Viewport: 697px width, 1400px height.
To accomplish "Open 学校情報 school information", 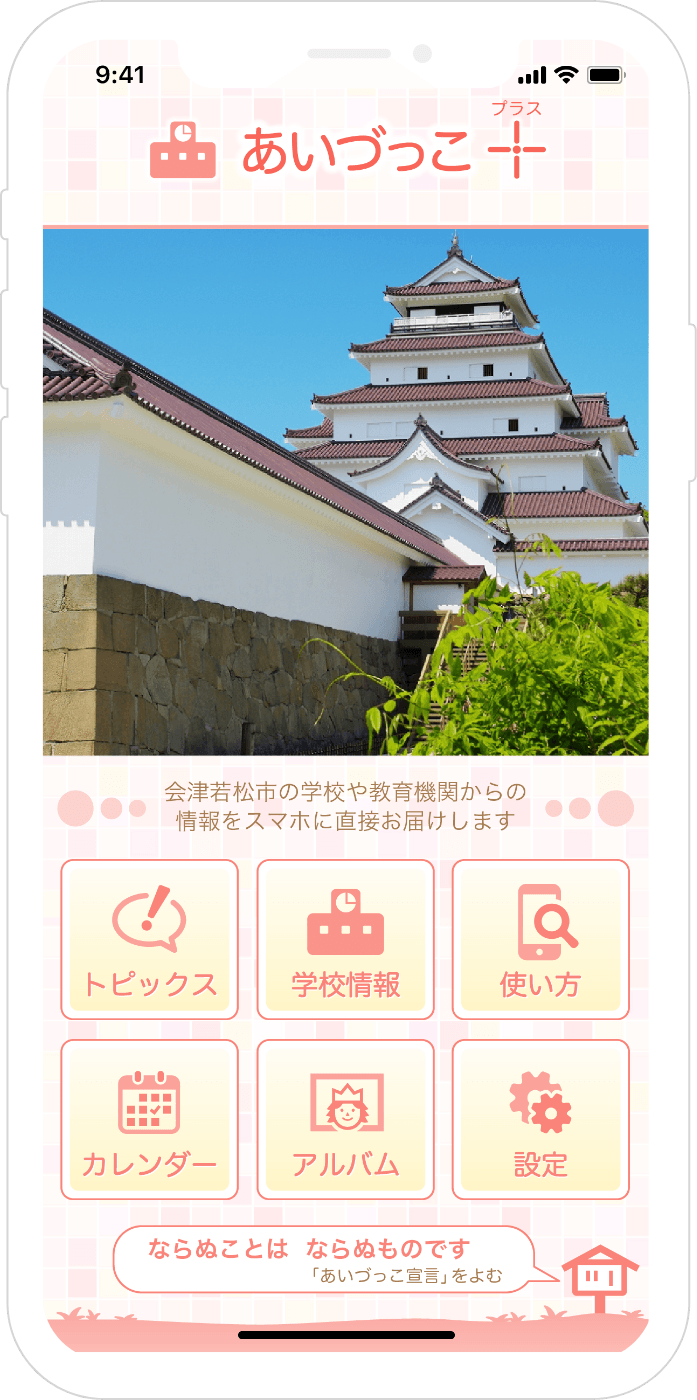I will click(x=345, y=939).
